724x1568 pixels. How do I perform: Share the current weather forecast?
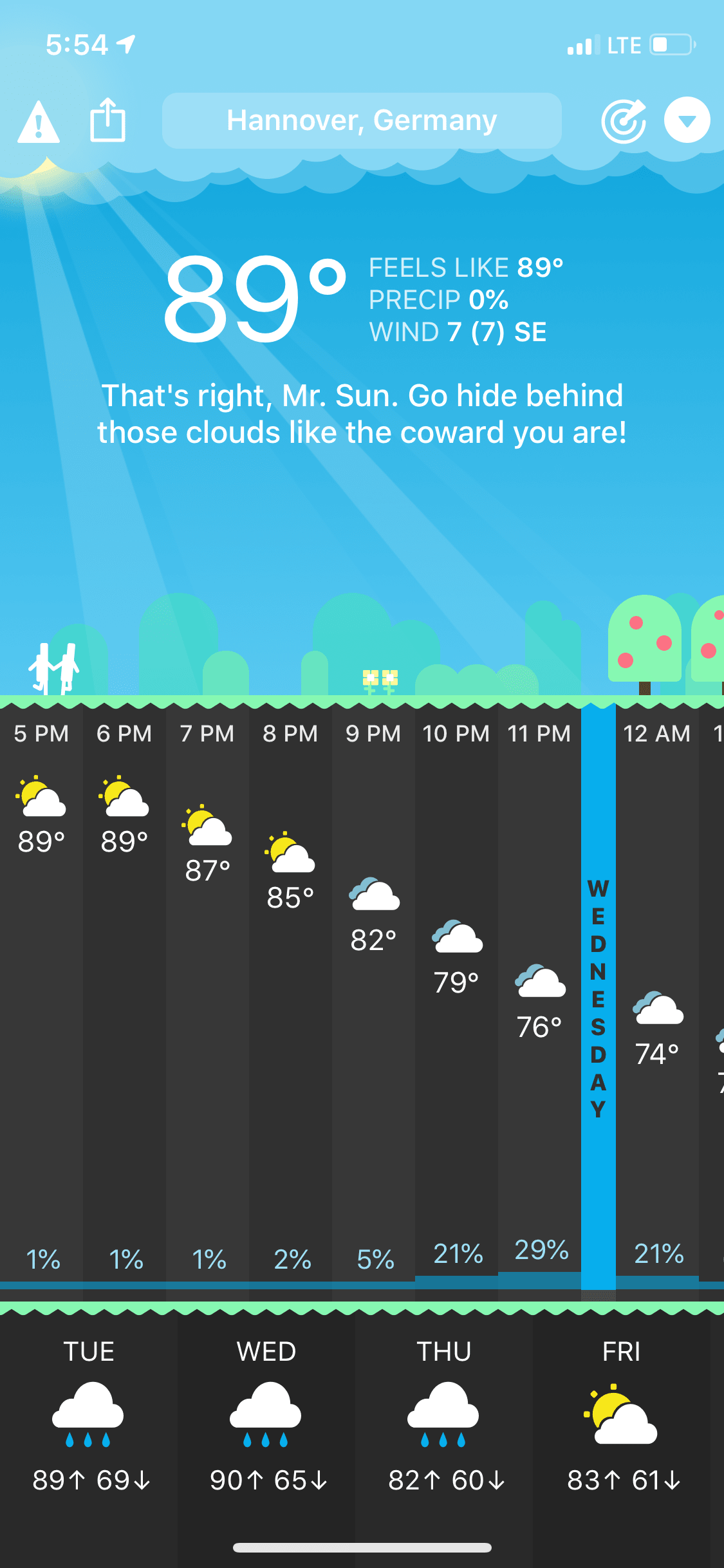pyautogui.click(x=107, y=120)
